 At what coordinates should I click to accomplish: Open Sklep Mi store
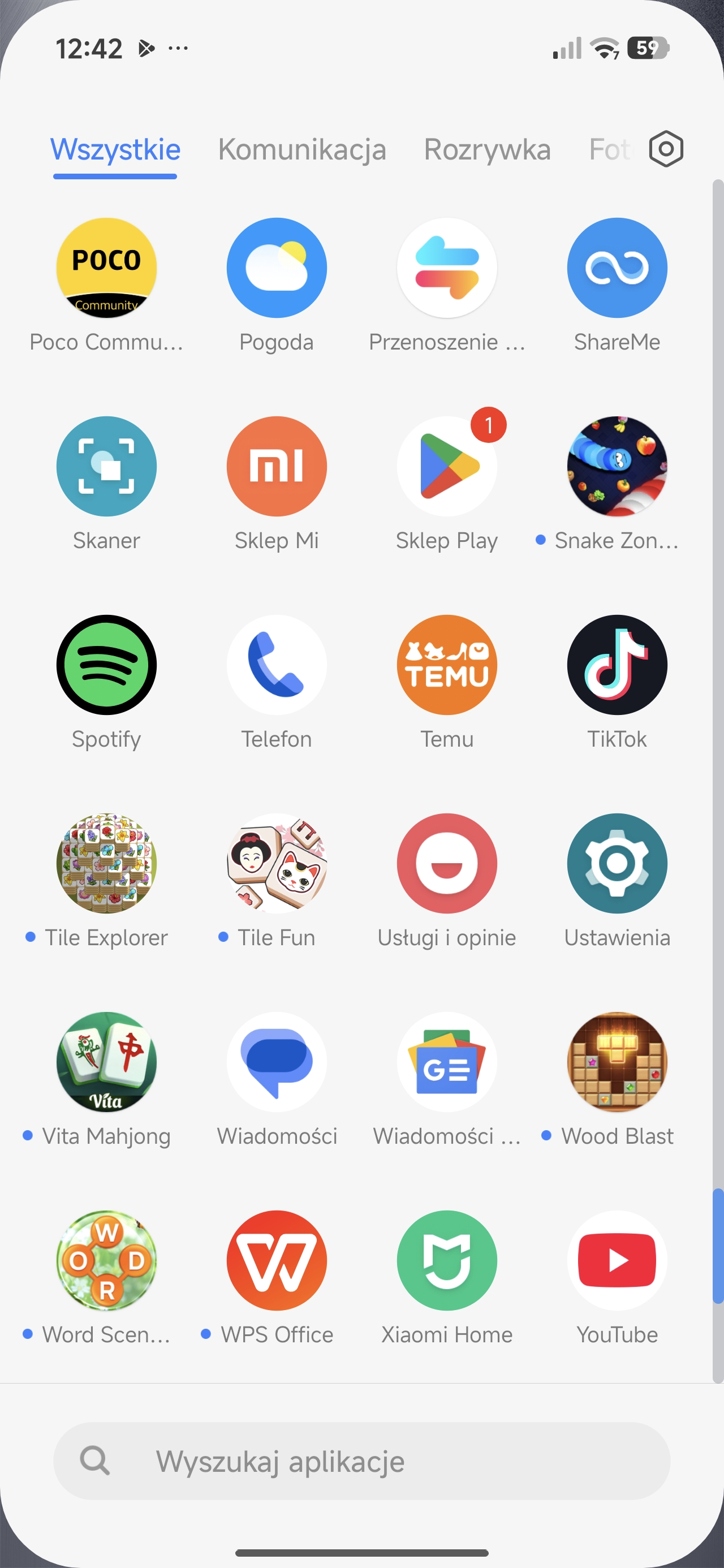point(277,466)
